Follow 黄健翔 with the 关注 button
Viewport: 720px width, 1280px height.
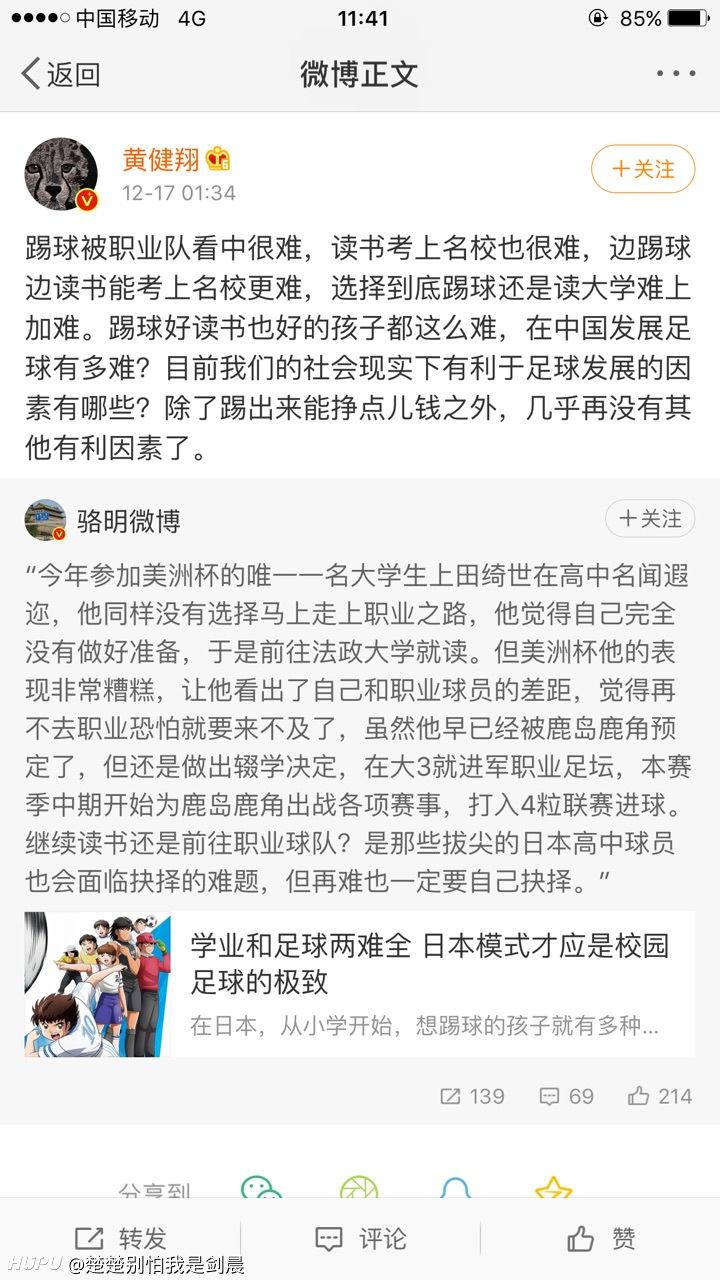pos(643,169)
